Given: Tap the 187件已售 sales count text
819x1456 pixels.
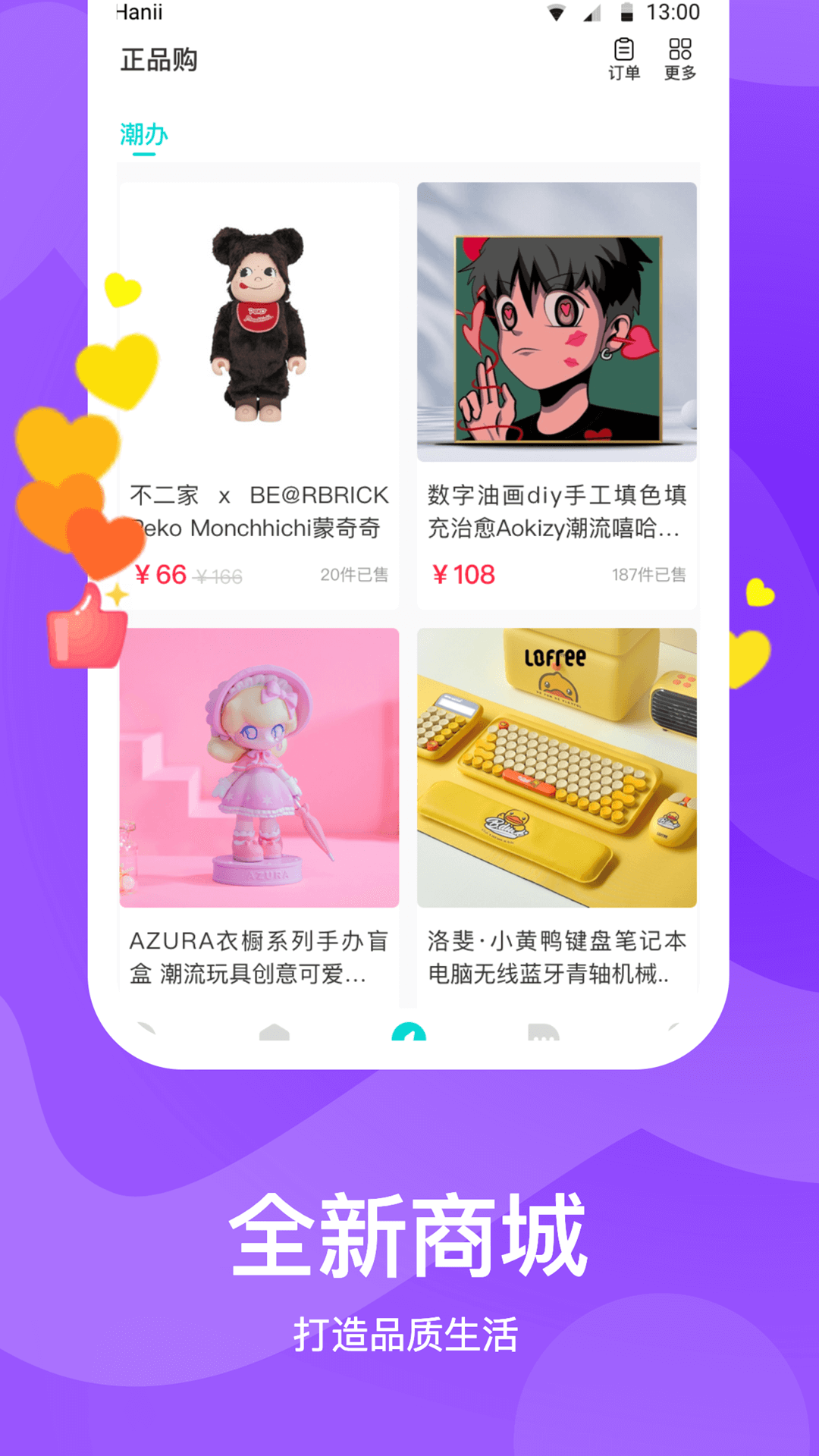Looking at the screenshot, I should [648, 576].
